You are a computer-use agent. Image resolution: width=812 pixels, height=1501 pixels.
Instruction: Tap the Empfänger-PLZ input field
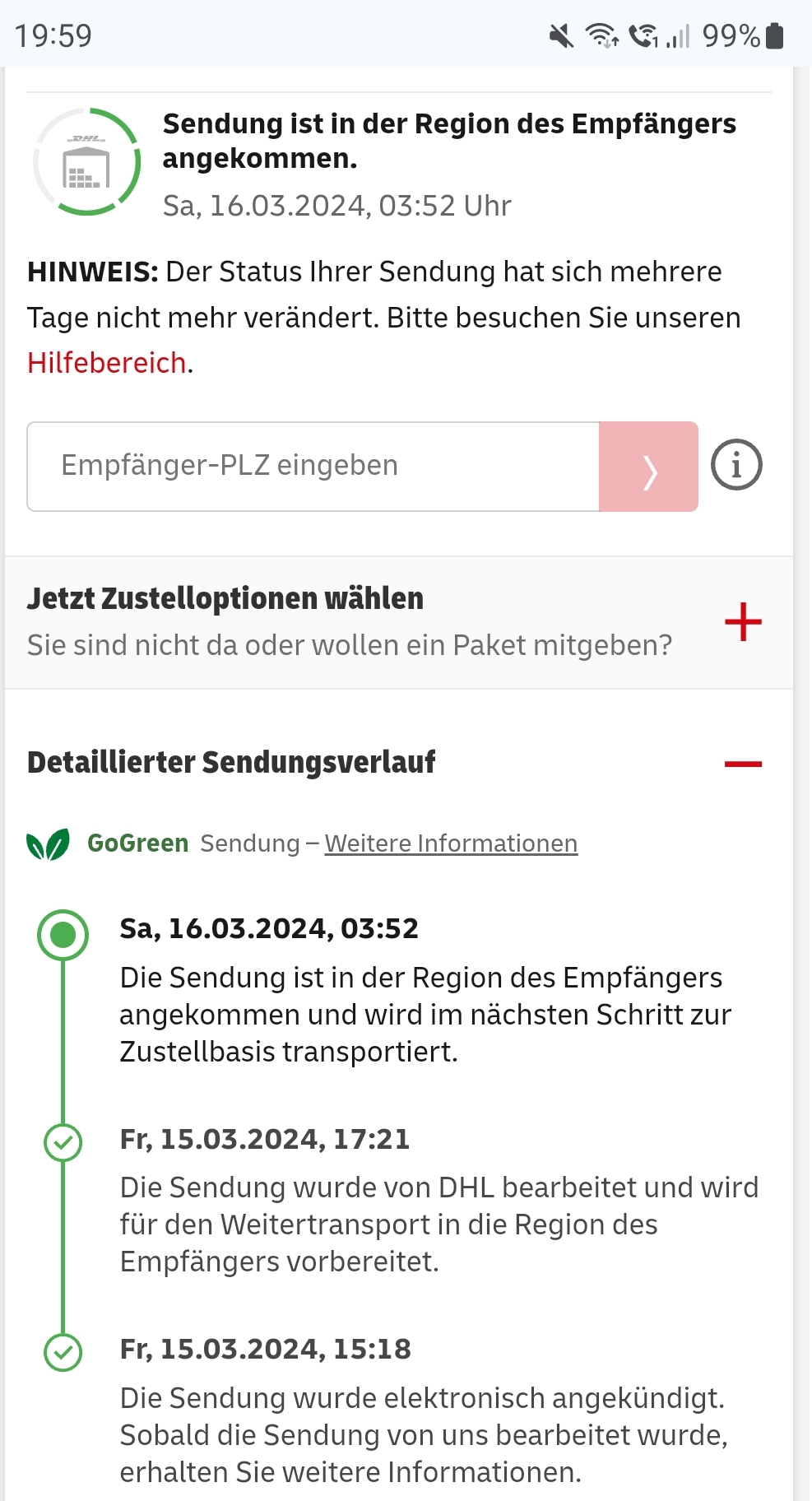[313, 467]
